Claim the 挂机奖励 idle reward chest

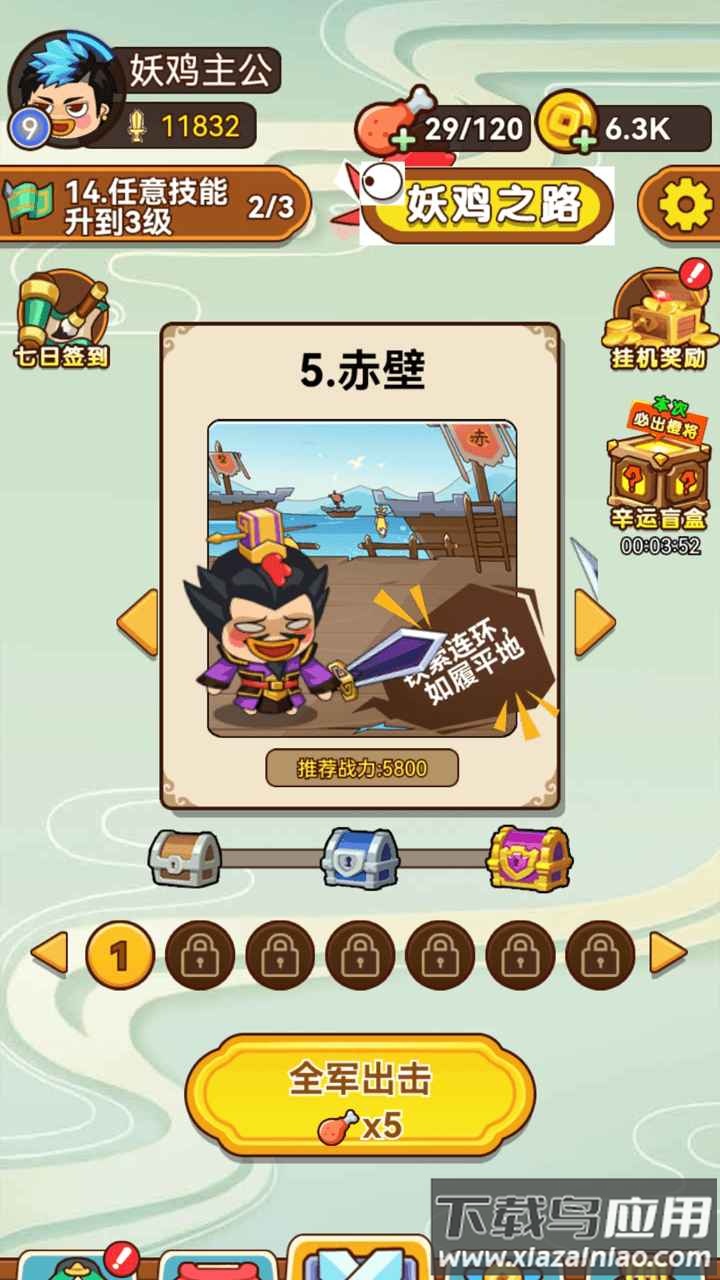pyautogui.click(x=655, y=315)
